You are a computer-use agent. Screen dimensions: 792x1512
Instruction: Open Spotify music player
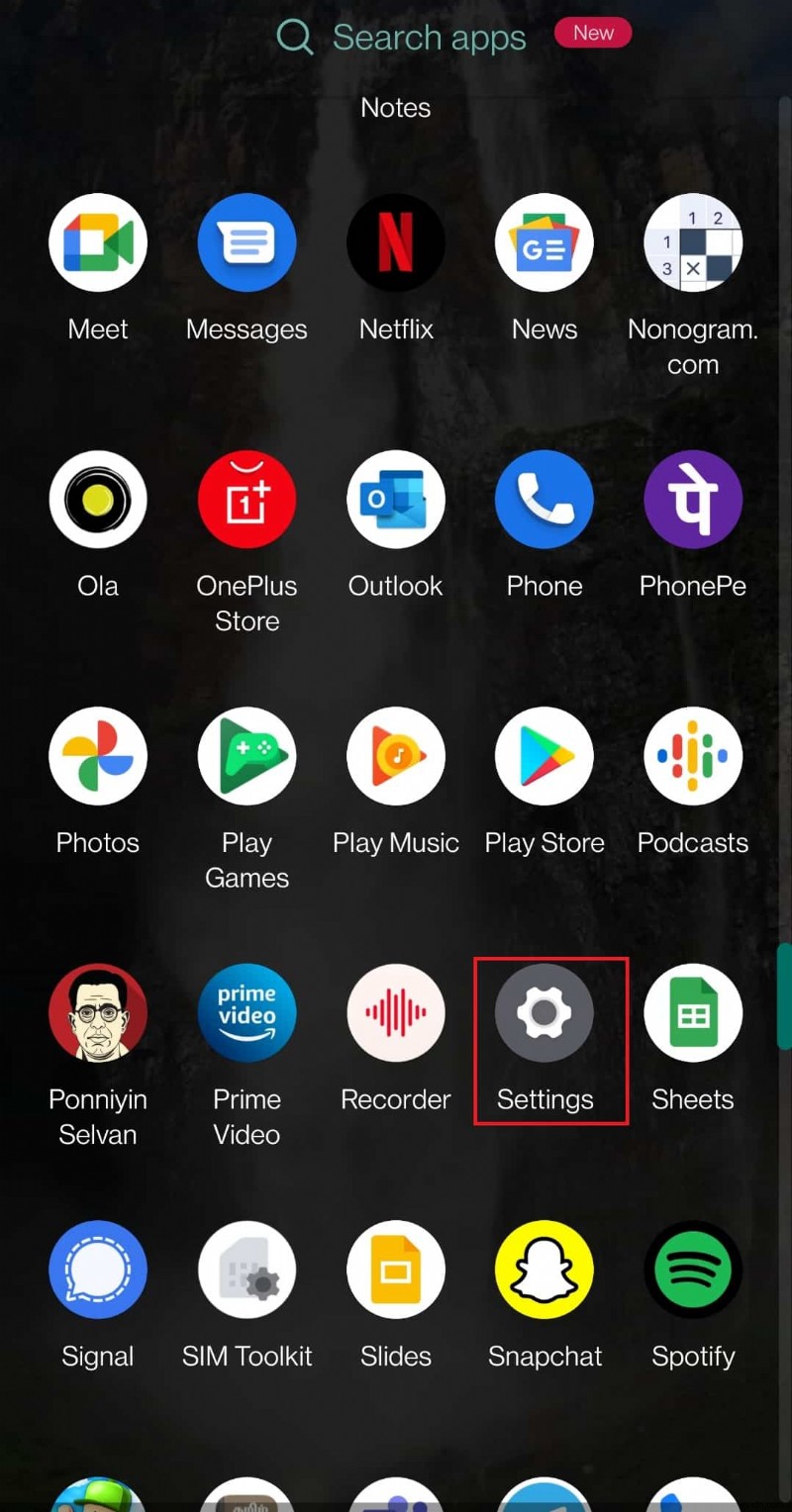point(693,1270)
